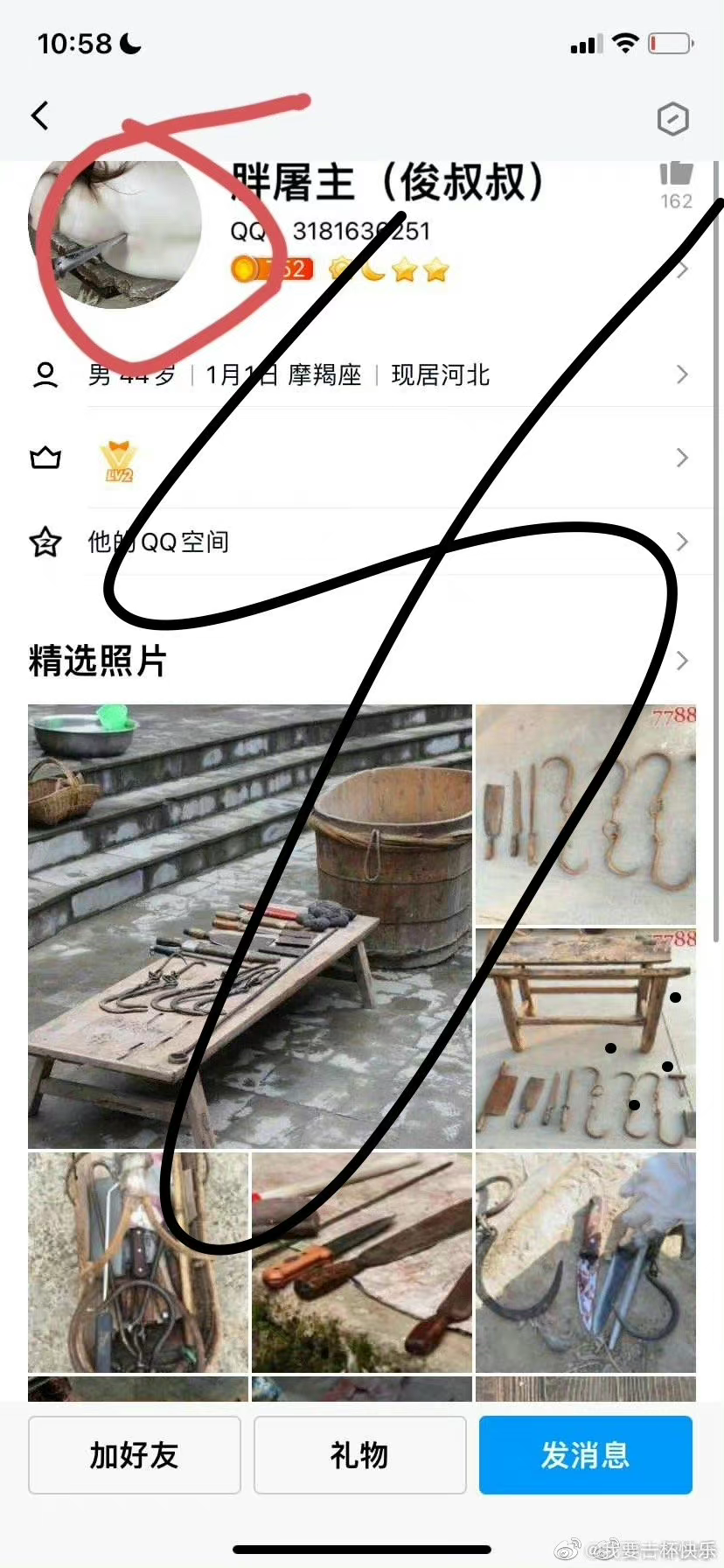The image size is (724, 1568).
Task: Tap the 礼物 button
Action: [359, 1455]
